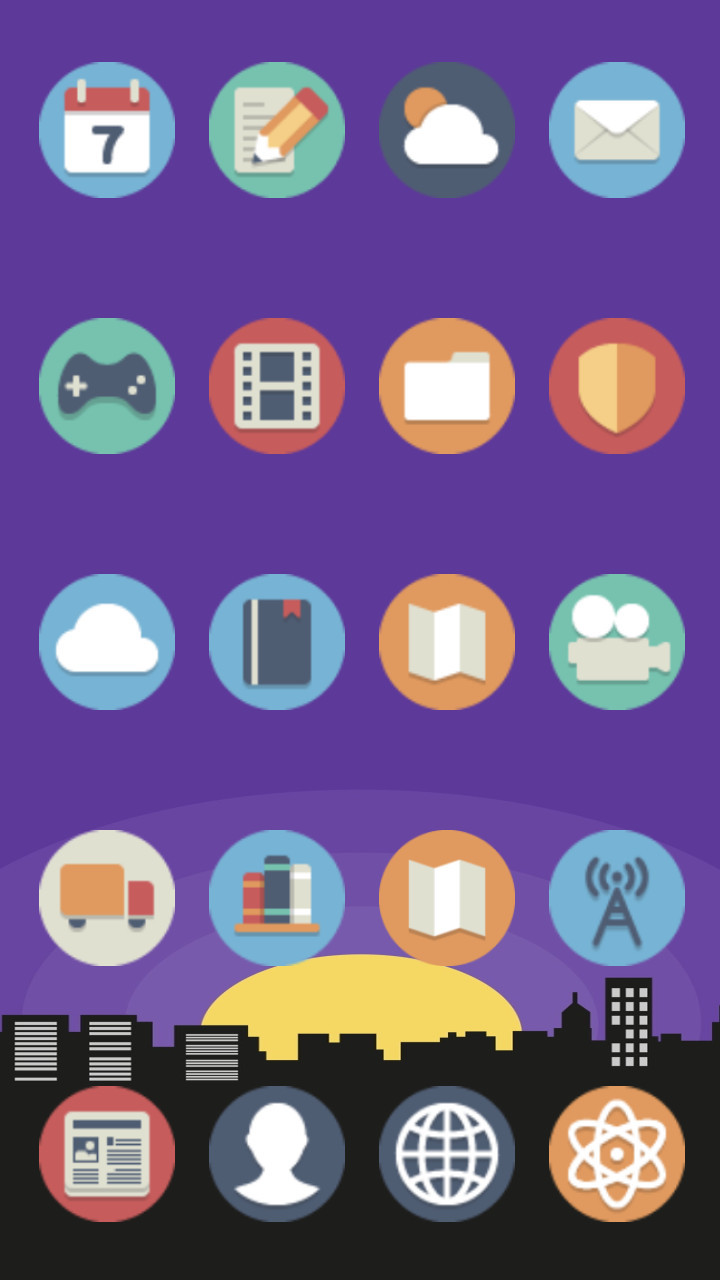Open the delivery truck app
720x1280 pixels.
click(x=107, y=898)
